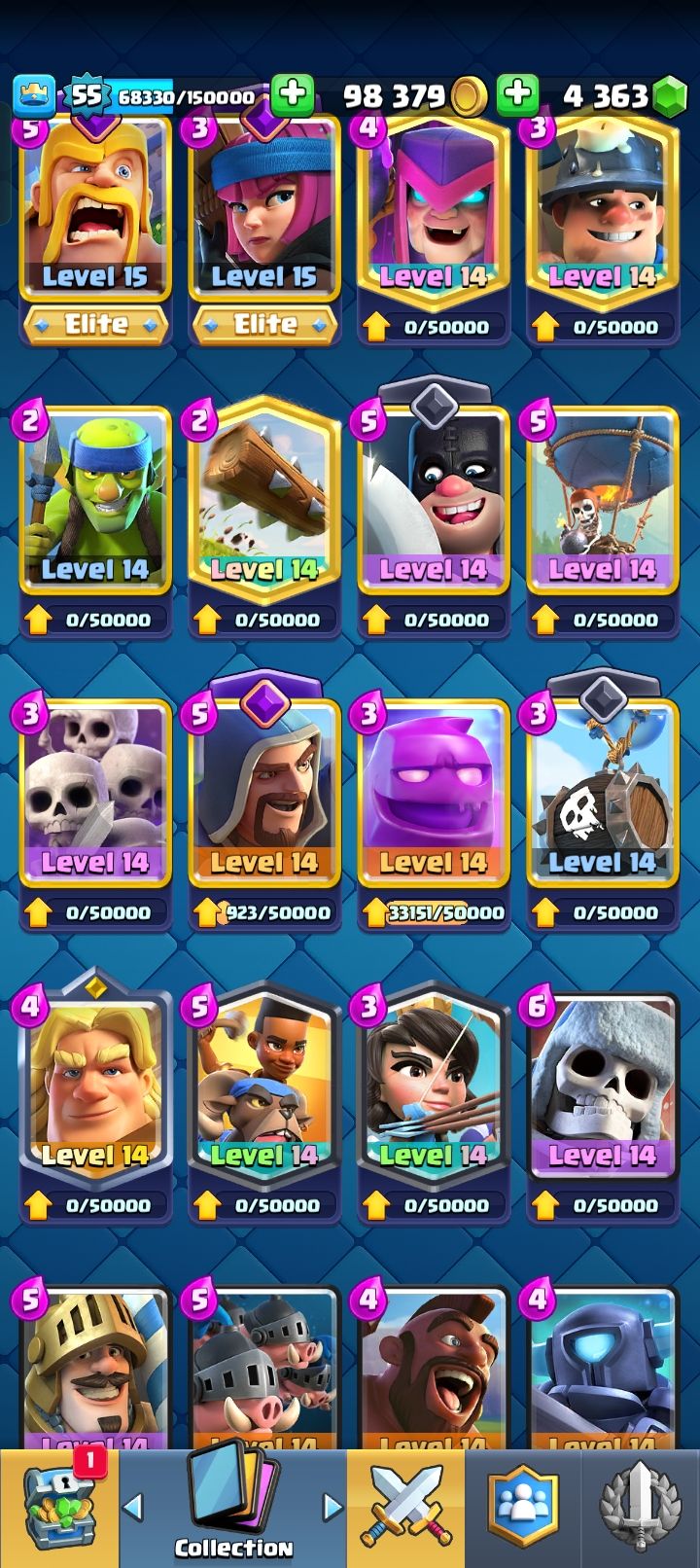
Task: Select The Log spell card
Action: point(264,517)
